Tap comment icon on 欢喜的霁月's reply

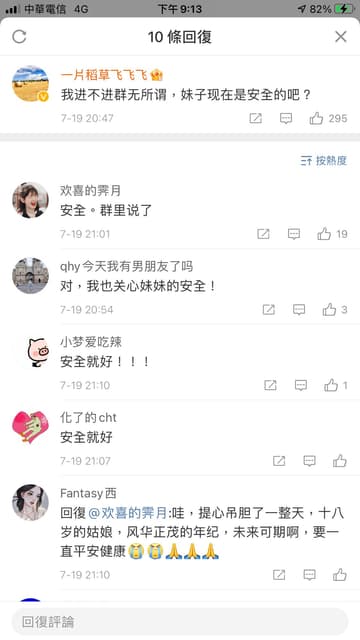tap(294, 234)
